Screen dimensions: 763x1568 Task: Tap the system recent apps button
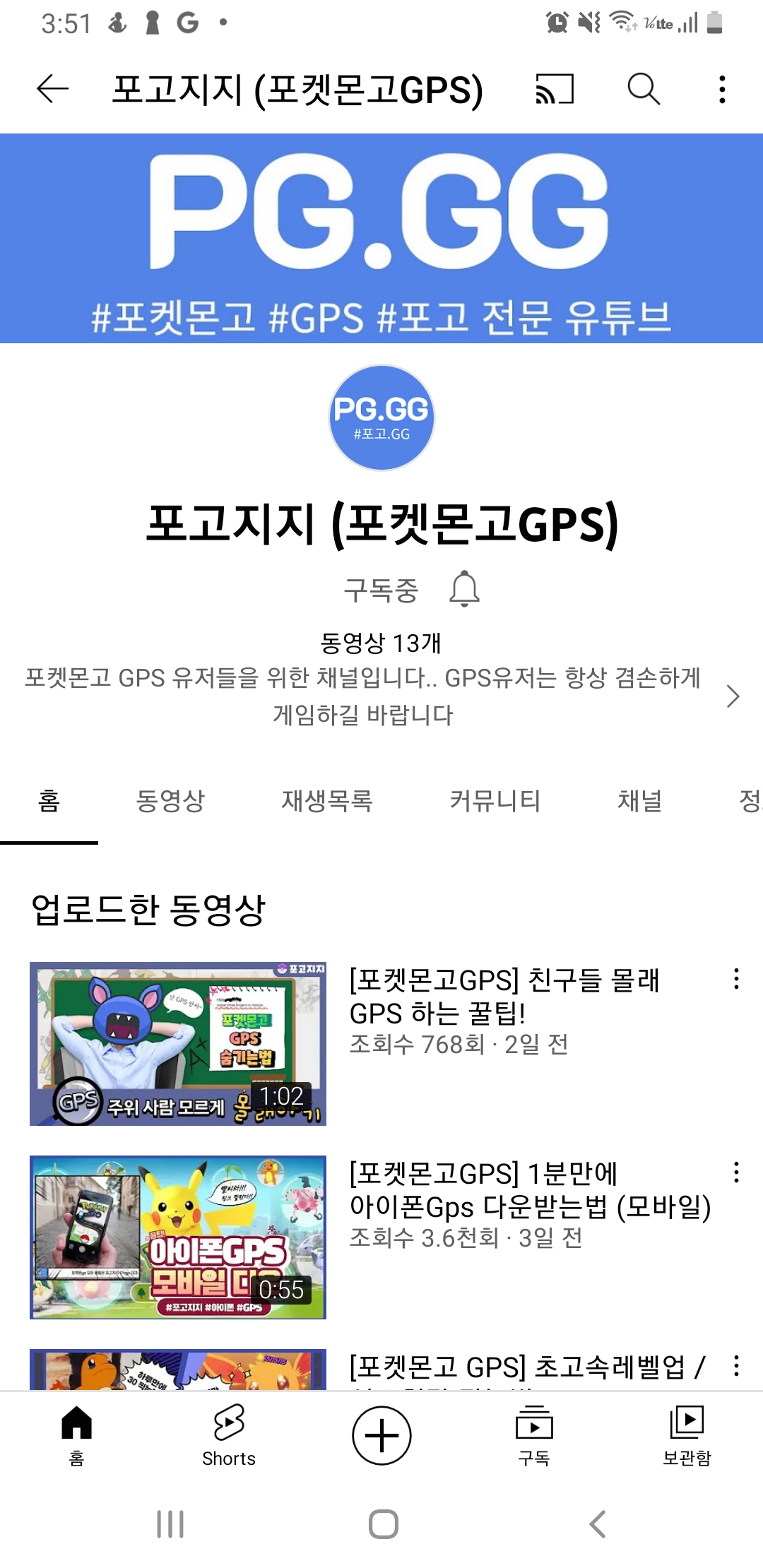[x=170, y=1524]
